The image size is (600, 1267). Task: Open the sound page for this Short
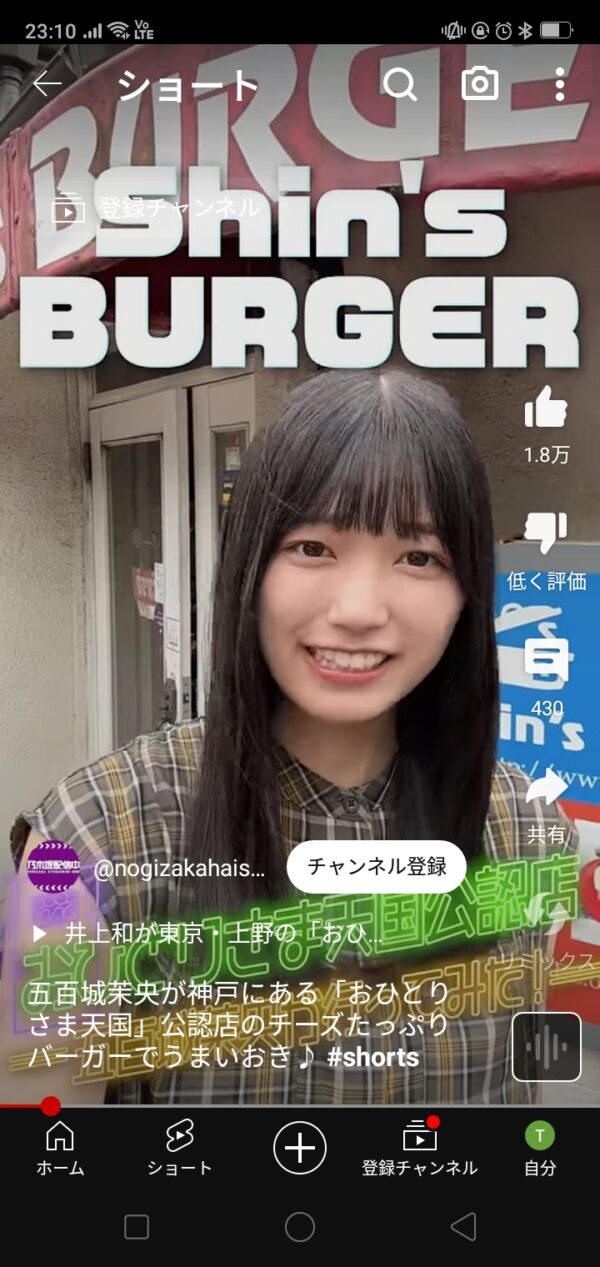pyautogui.click(x=546, y=1047)
